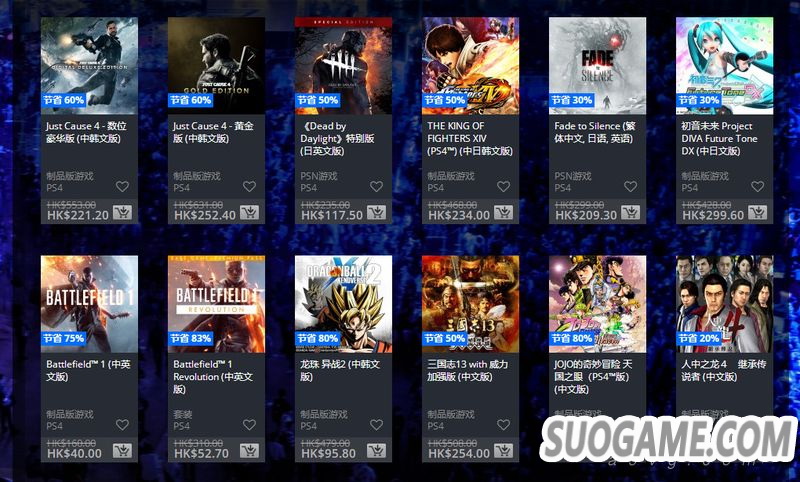Image resolution: width=800 pixels, height=482 pixels.
Task: Wishlist Just Cause 4 黄金版 with heart
Action: (249, 187)
